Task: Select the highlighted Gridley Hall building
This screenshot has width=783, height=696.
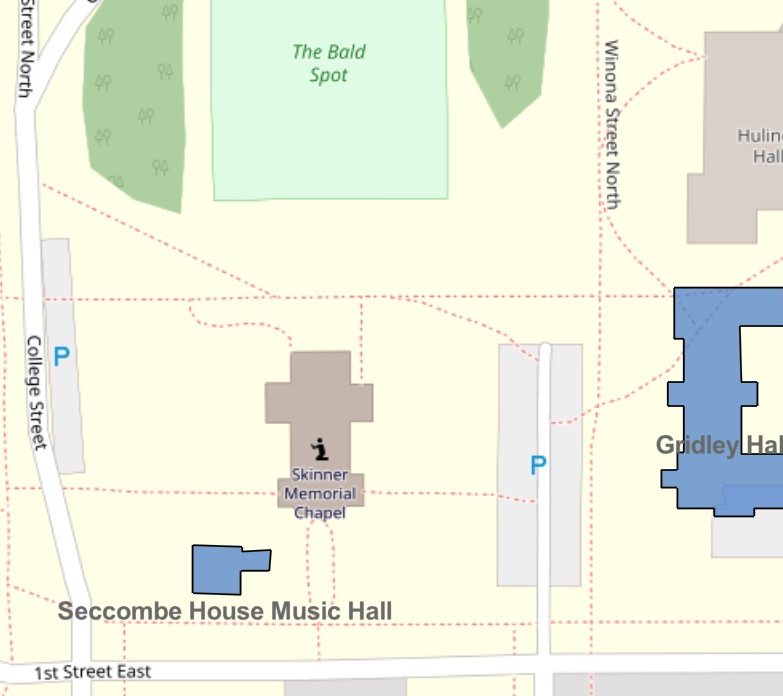Action: [x=710, y=400]
